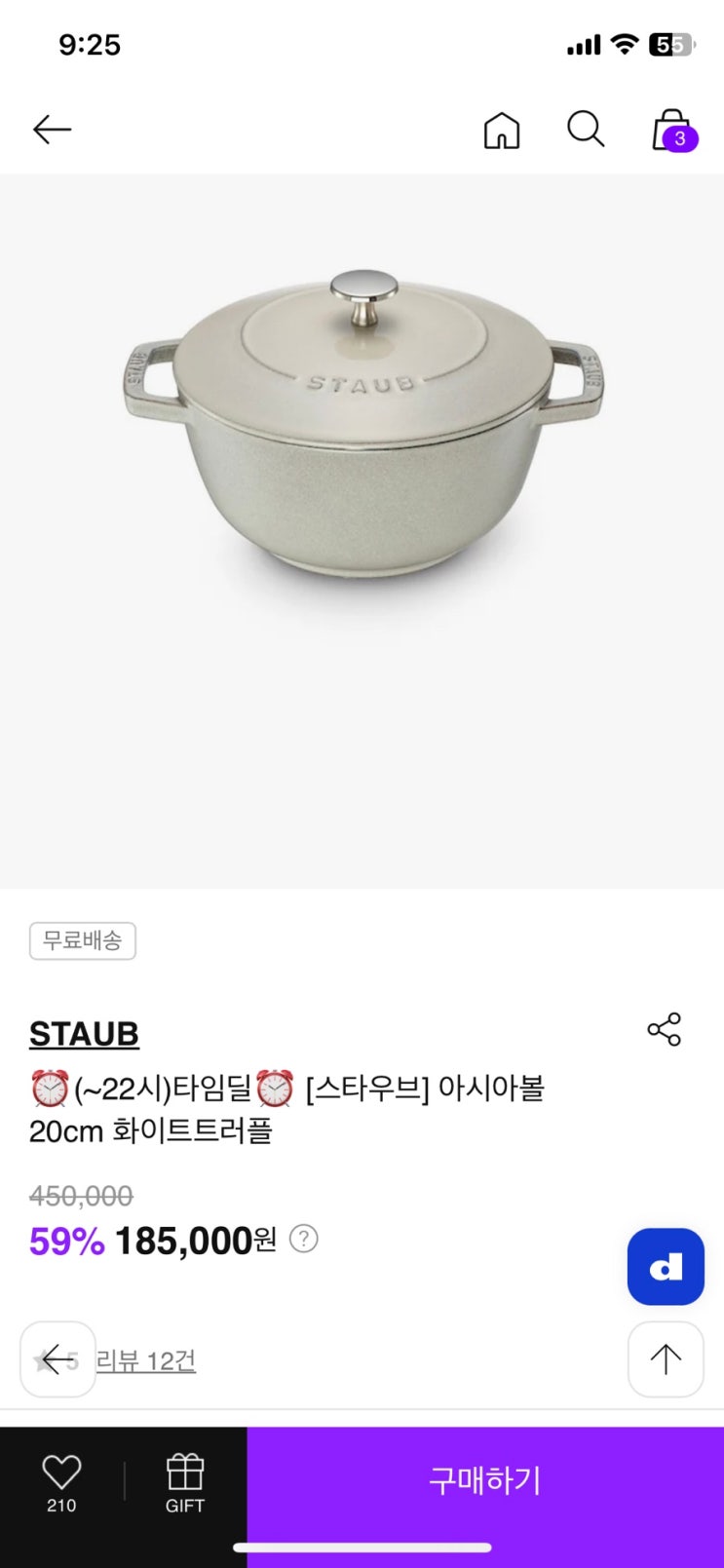724x1568 pixels.
Task: Send this product as a GIFT
Action: [185, 1482]
